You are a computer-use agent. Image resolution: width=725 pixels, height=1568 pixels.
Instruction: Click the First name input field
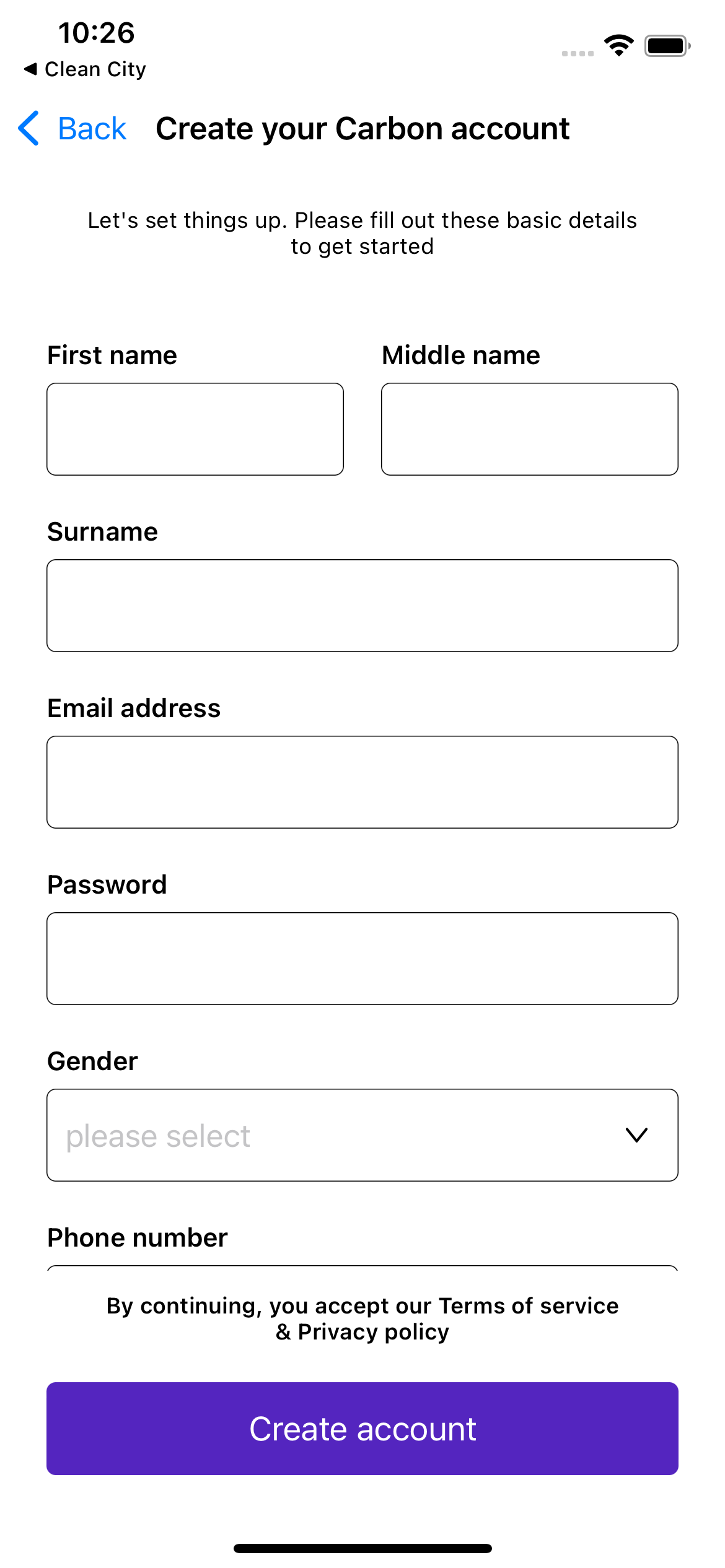coord(195,429)
